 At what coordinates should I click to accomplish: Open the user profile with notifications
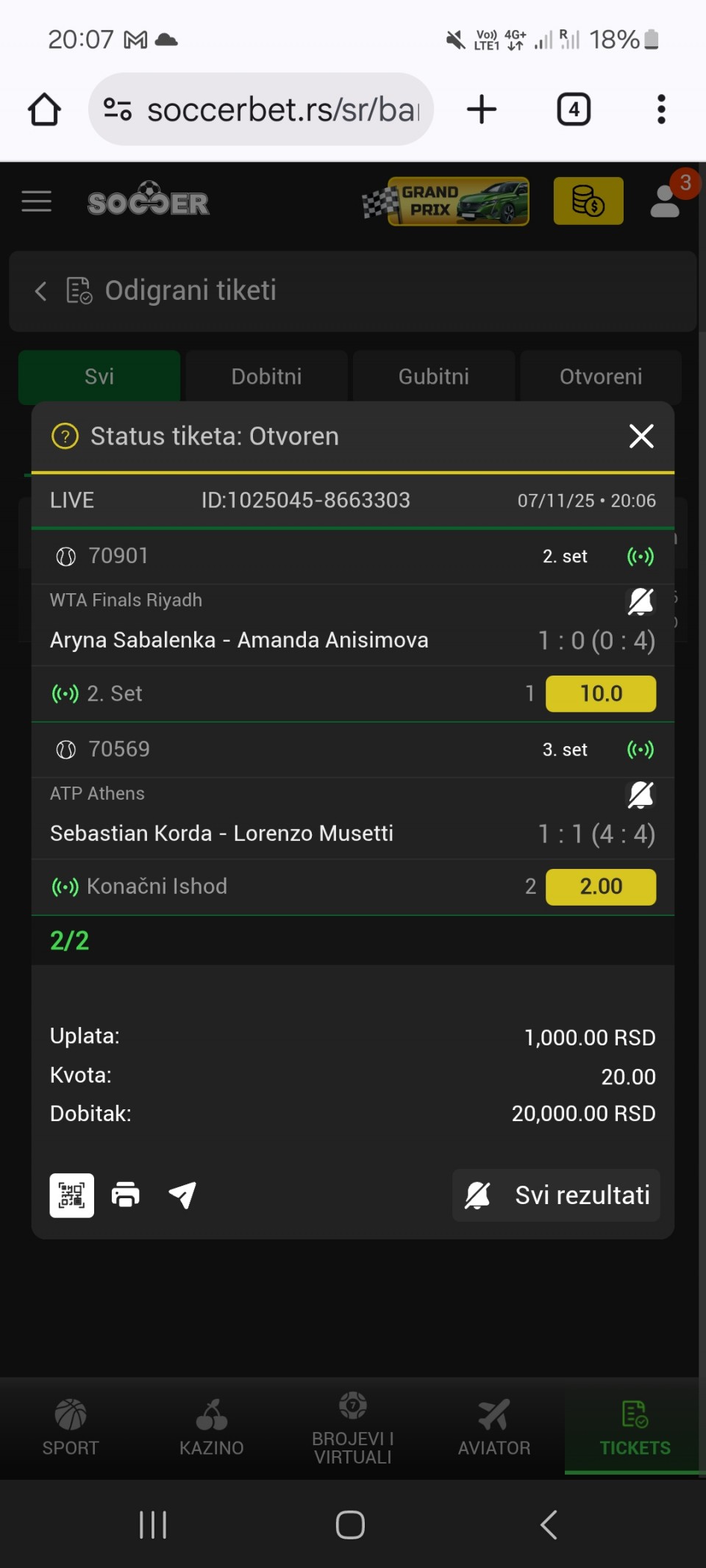(x=666, y=201)
